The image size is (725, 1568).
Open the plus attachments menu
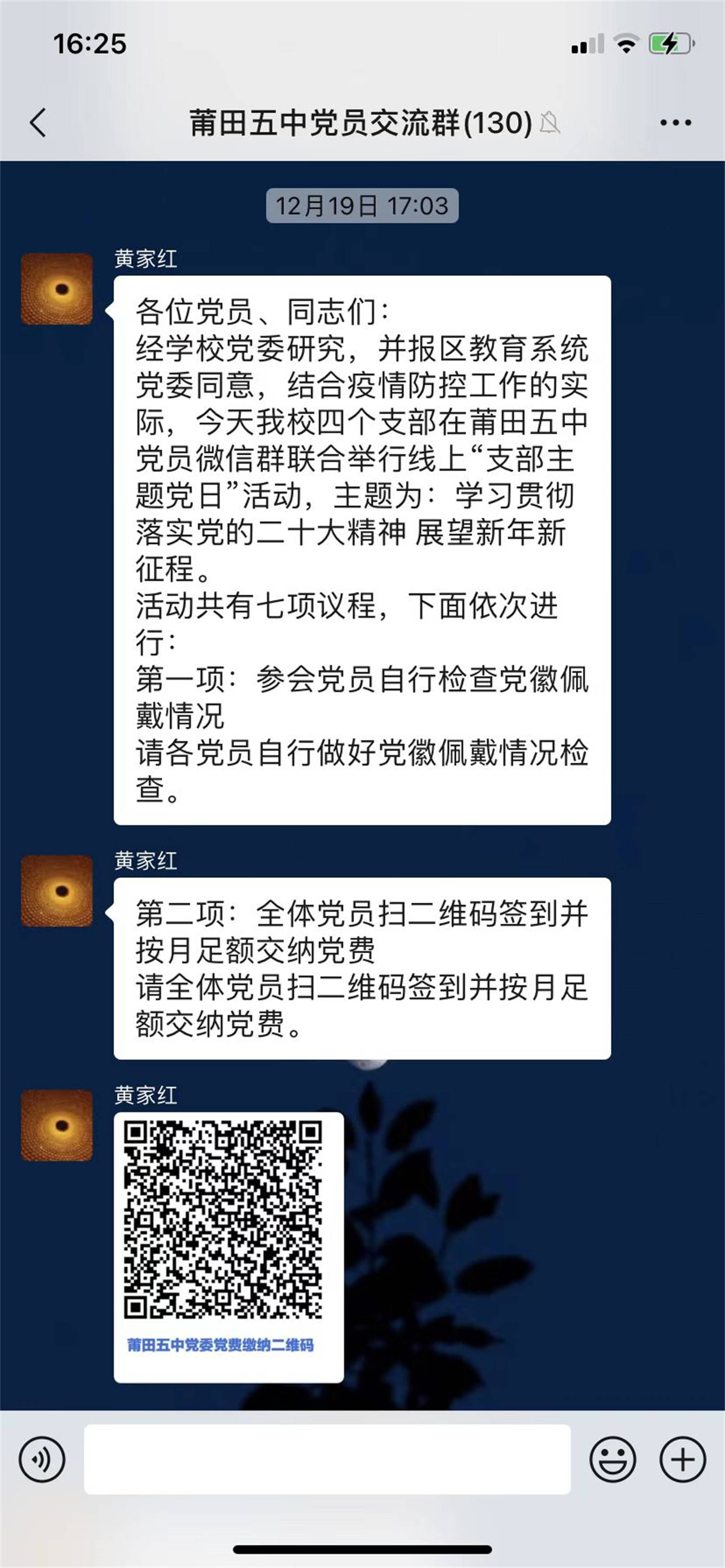683,1459
